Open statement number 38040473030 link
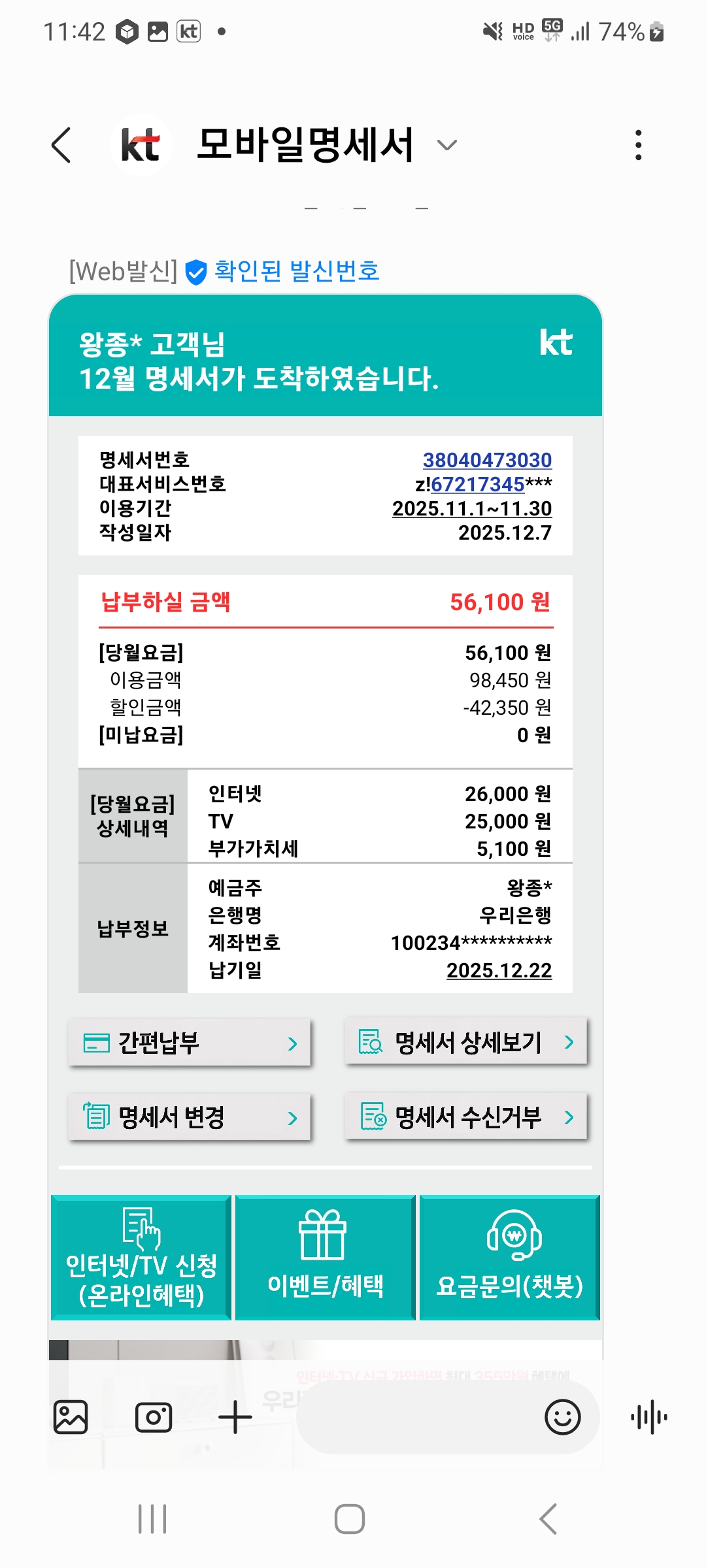706x1568 pixels. [487, 460]
